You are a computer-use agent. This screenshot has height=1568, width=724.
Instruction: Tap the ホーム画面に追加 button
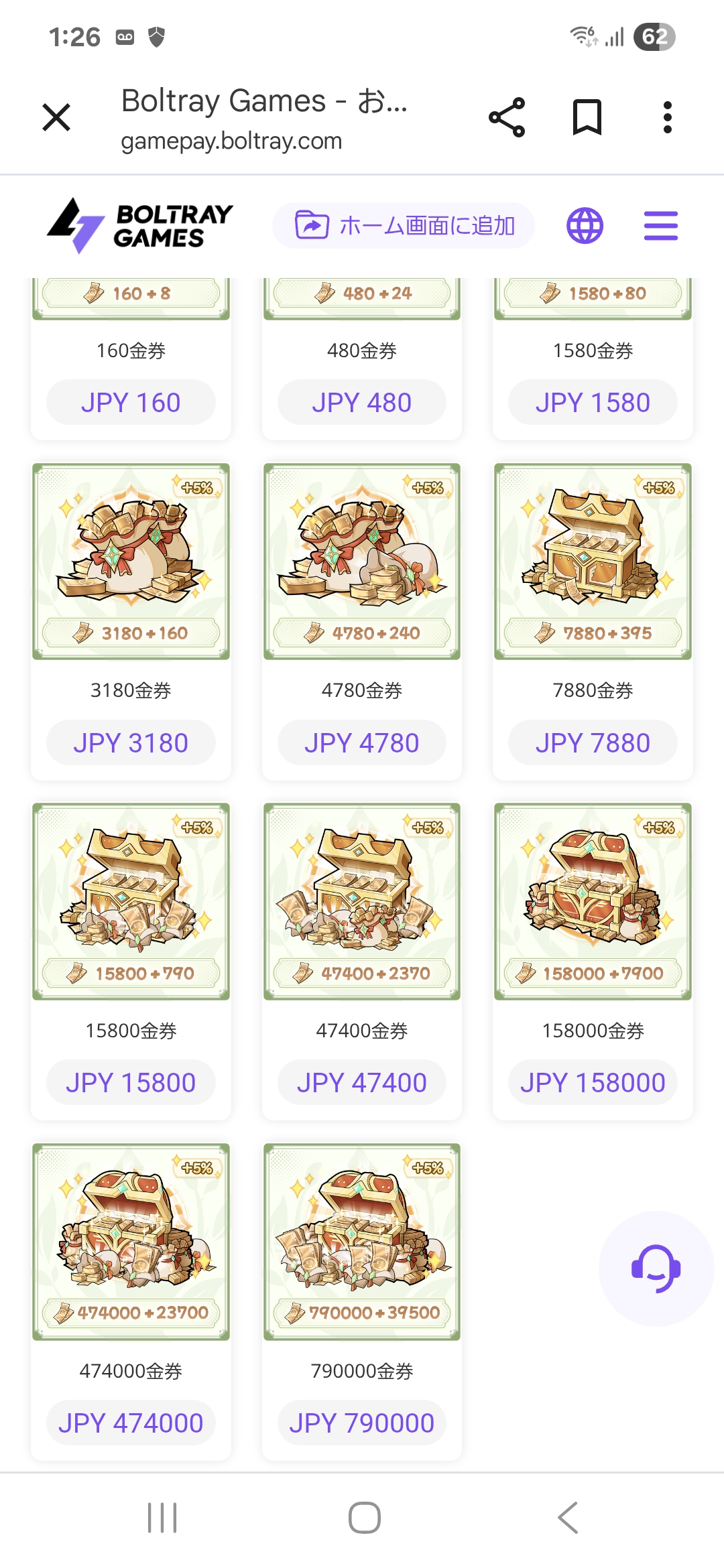[x=404, y=226]
